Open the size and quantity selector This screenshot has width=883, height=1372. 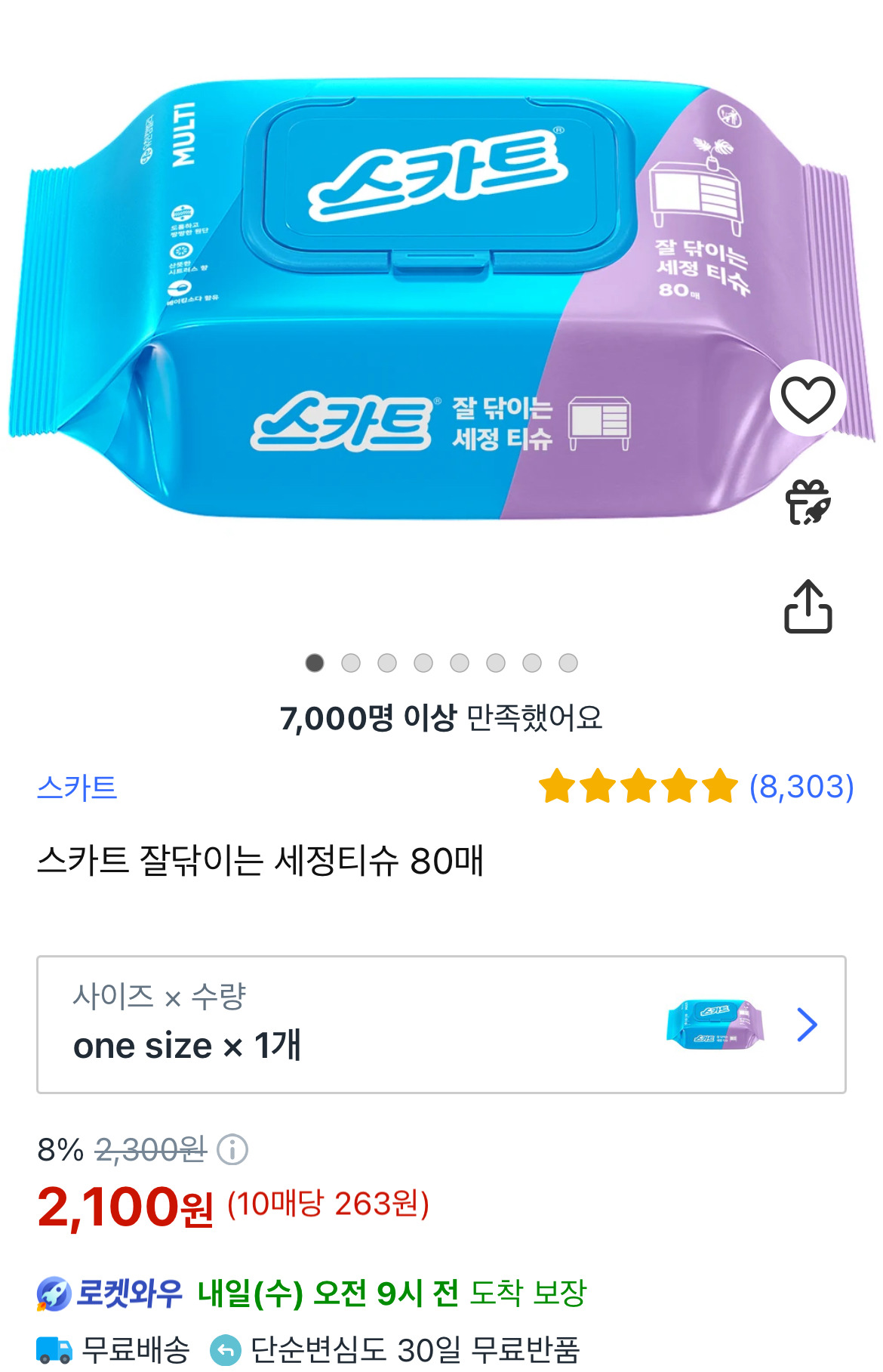(x=441, y=1024)
